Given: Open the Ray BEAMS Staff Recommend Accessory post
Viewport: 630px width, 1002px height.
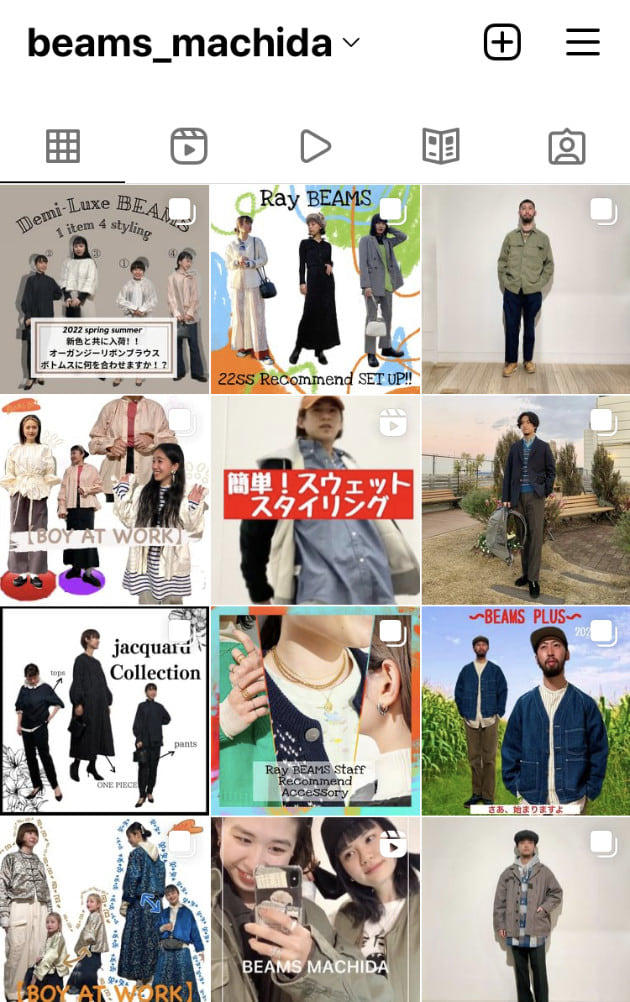Looking at the screenshot, I should [x=315, y=711].
